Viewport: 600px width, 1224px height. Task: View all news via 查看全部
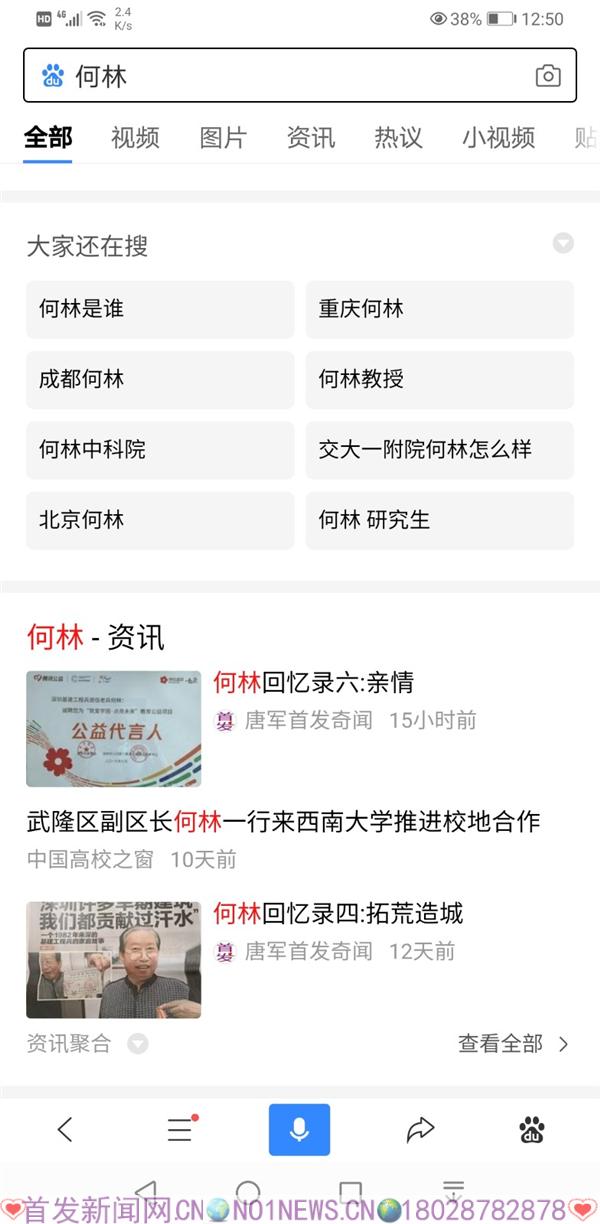(512, 1044)
